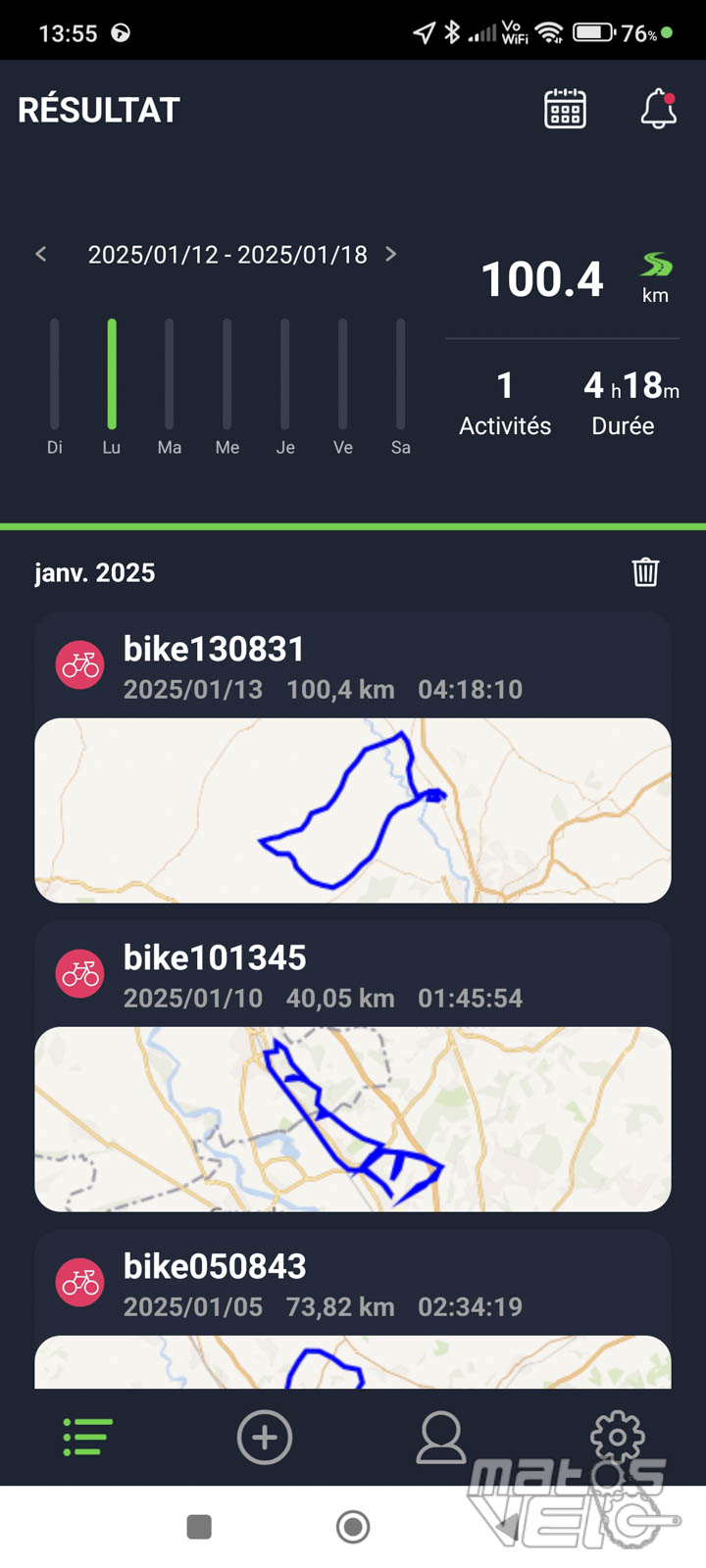Add a new activity with plus
706x1568 pixels.
pos(265,1437)
